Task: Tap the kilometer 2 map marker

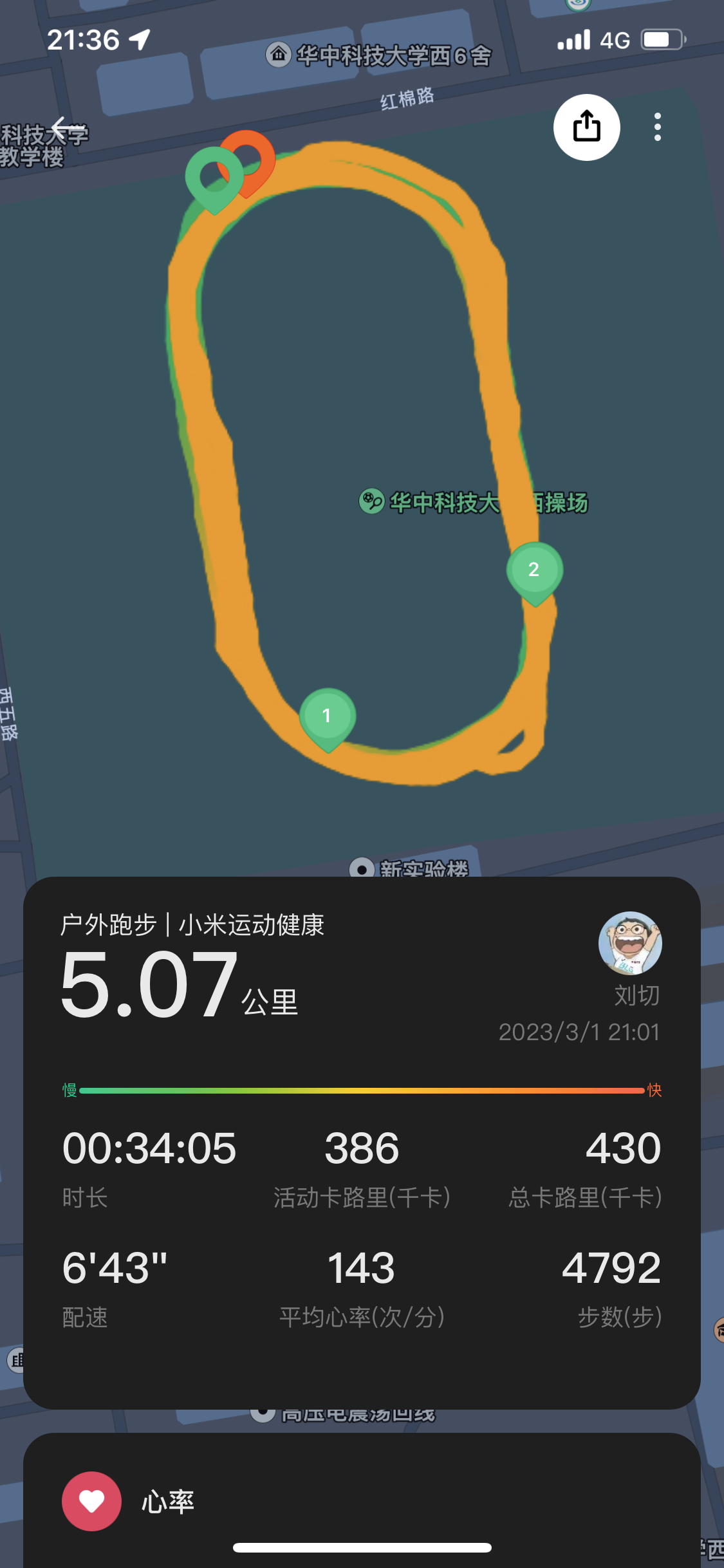Action: (x=534, y=571)
